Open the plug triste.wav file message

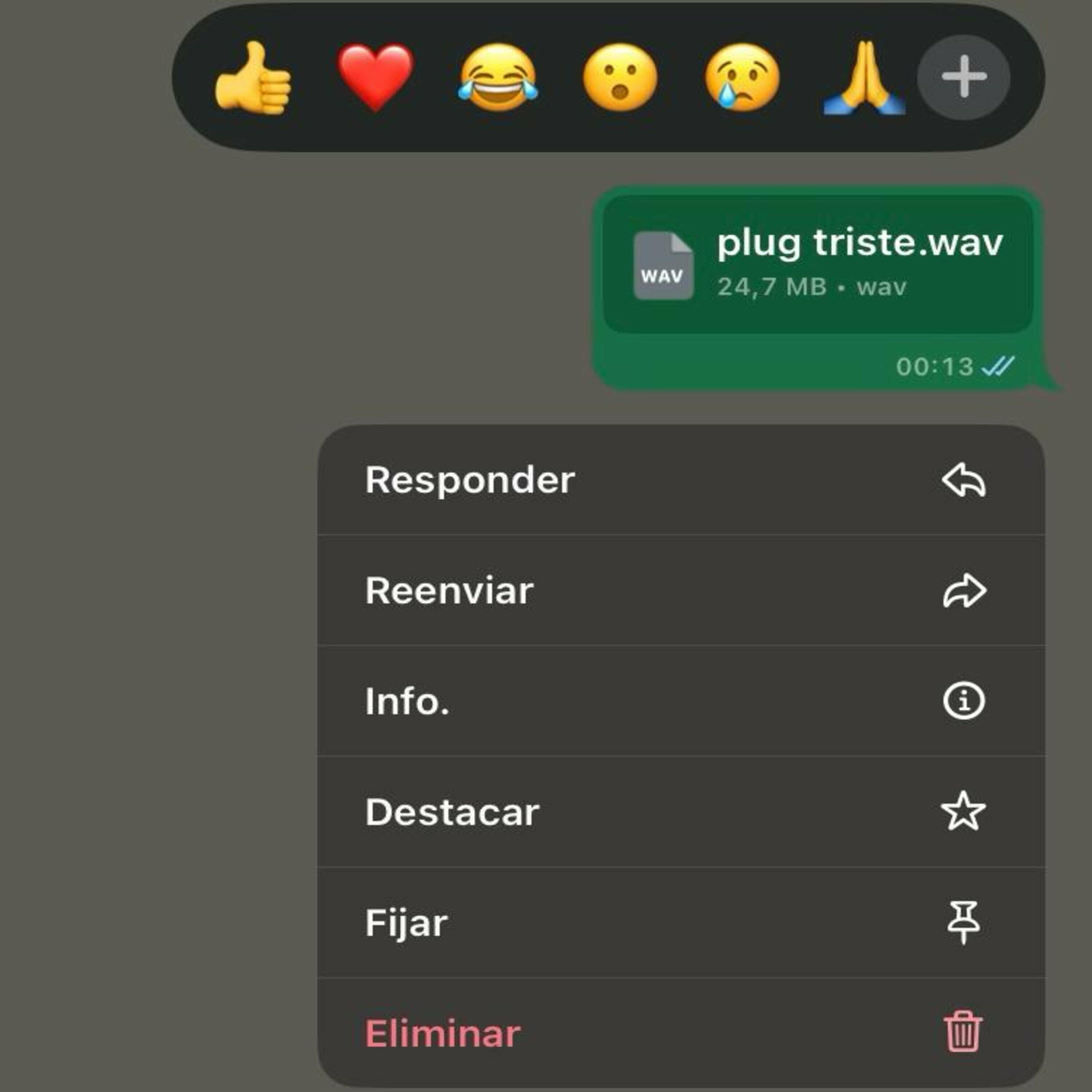(817, 265)
